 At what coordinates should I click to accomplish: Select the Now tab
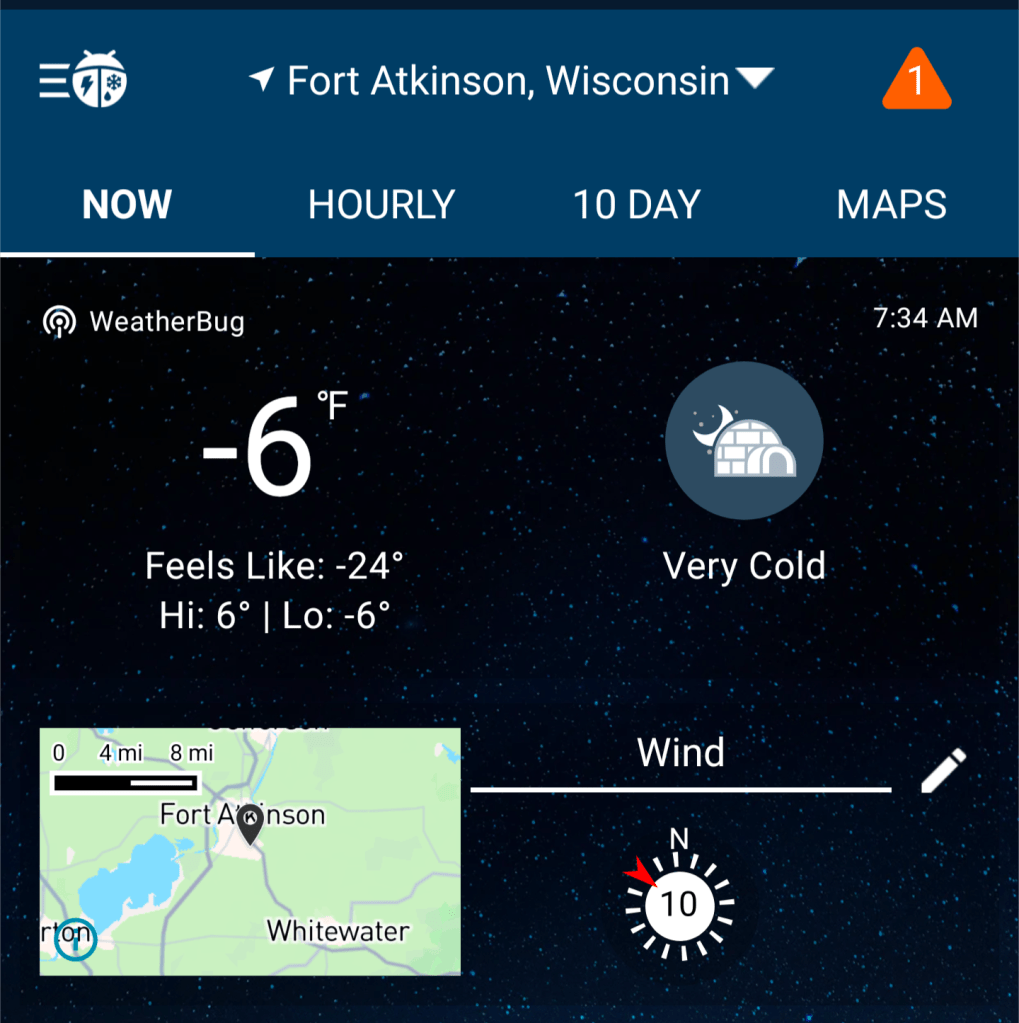pos(127,205)
